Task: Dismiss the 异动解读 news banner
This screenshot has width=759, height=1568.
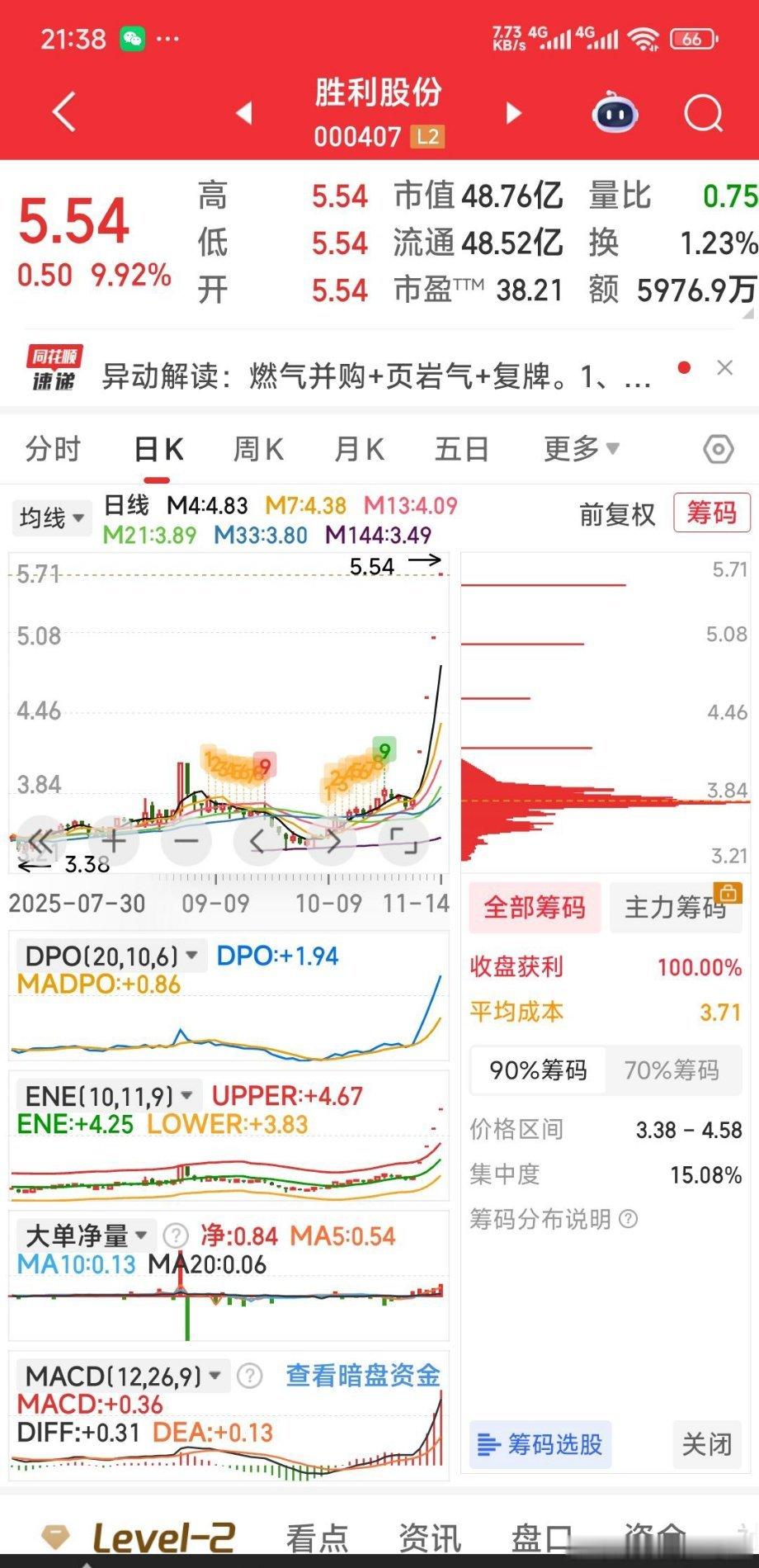Action: (x=724, y=368)
